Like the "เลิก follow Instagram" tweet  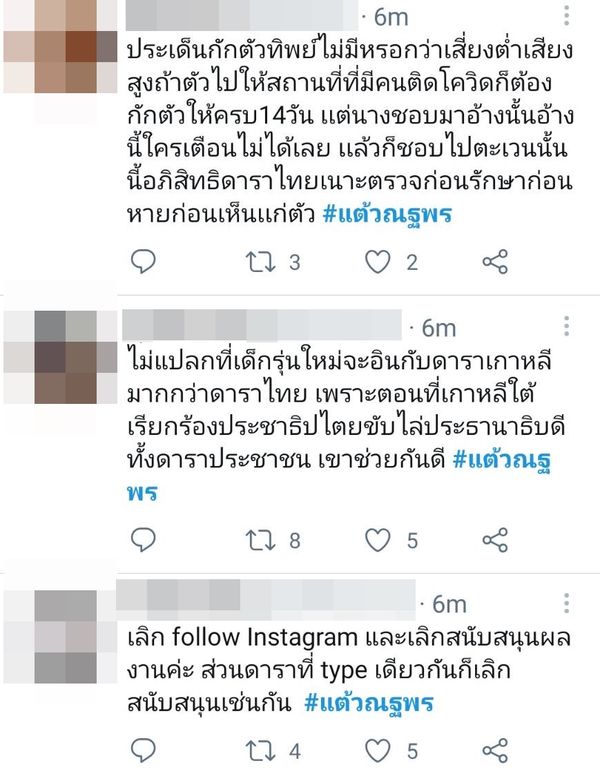click(377, 751)
